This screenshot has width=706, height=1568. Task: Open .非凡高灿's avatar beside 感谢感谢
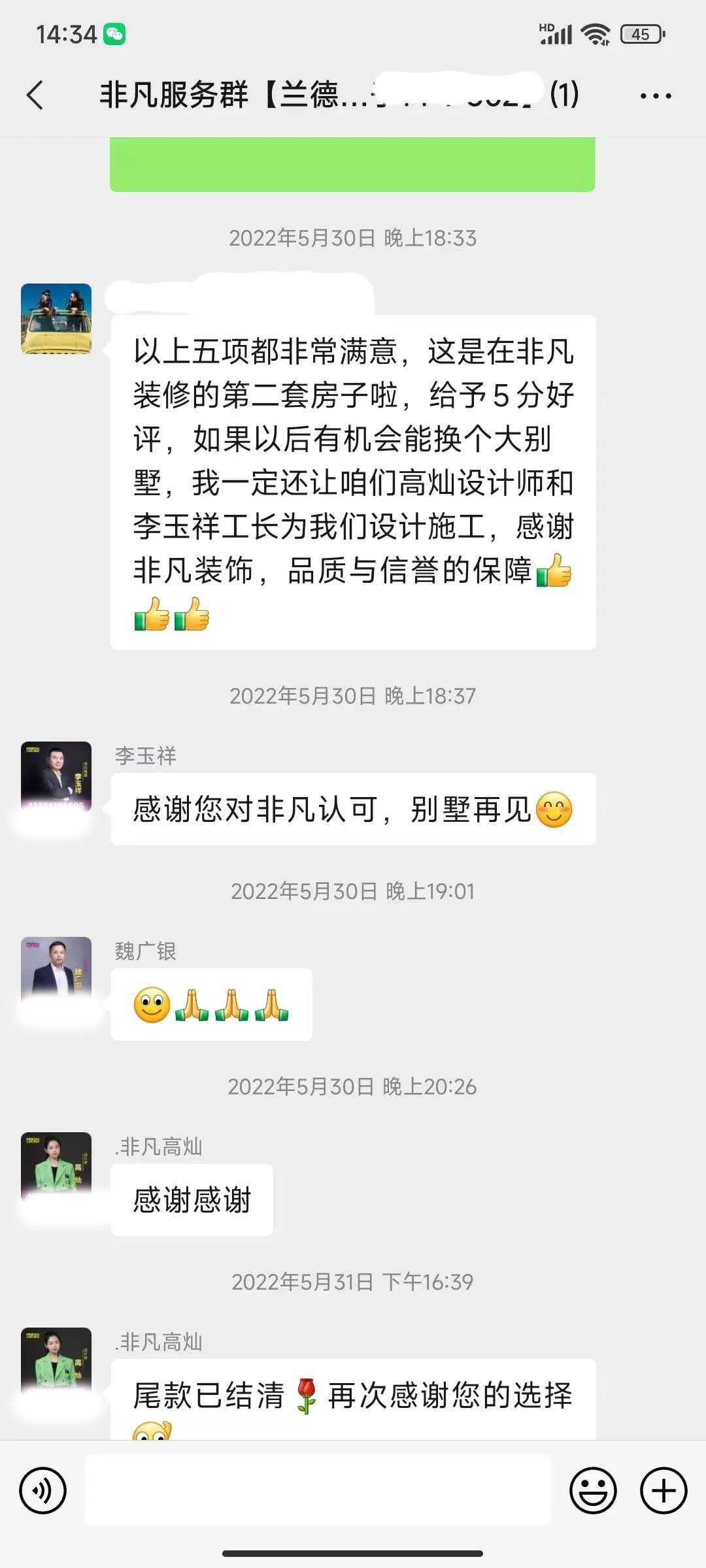56,1167
